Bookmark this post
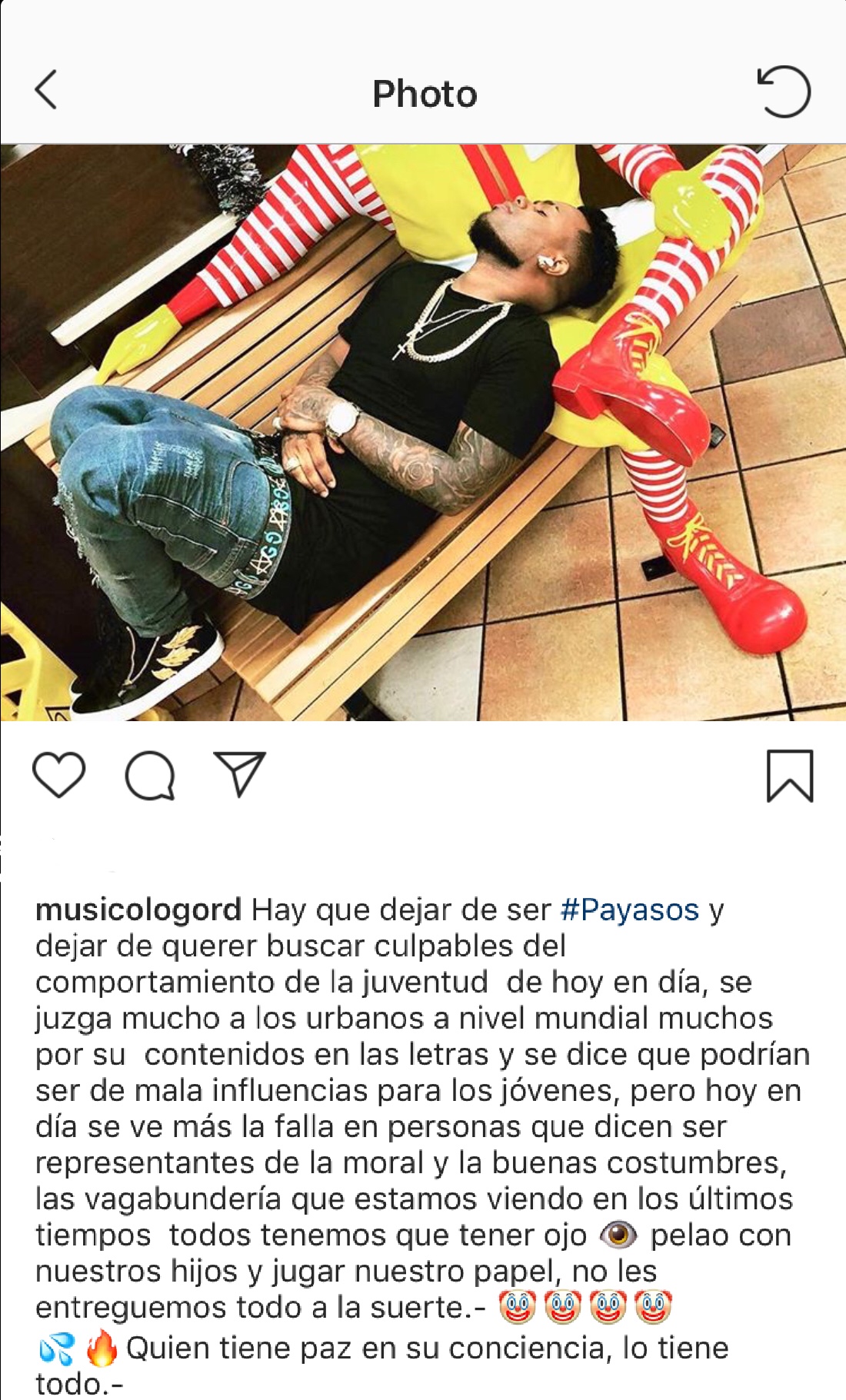Screen dimensions: 846x1400 coord(790,776)
